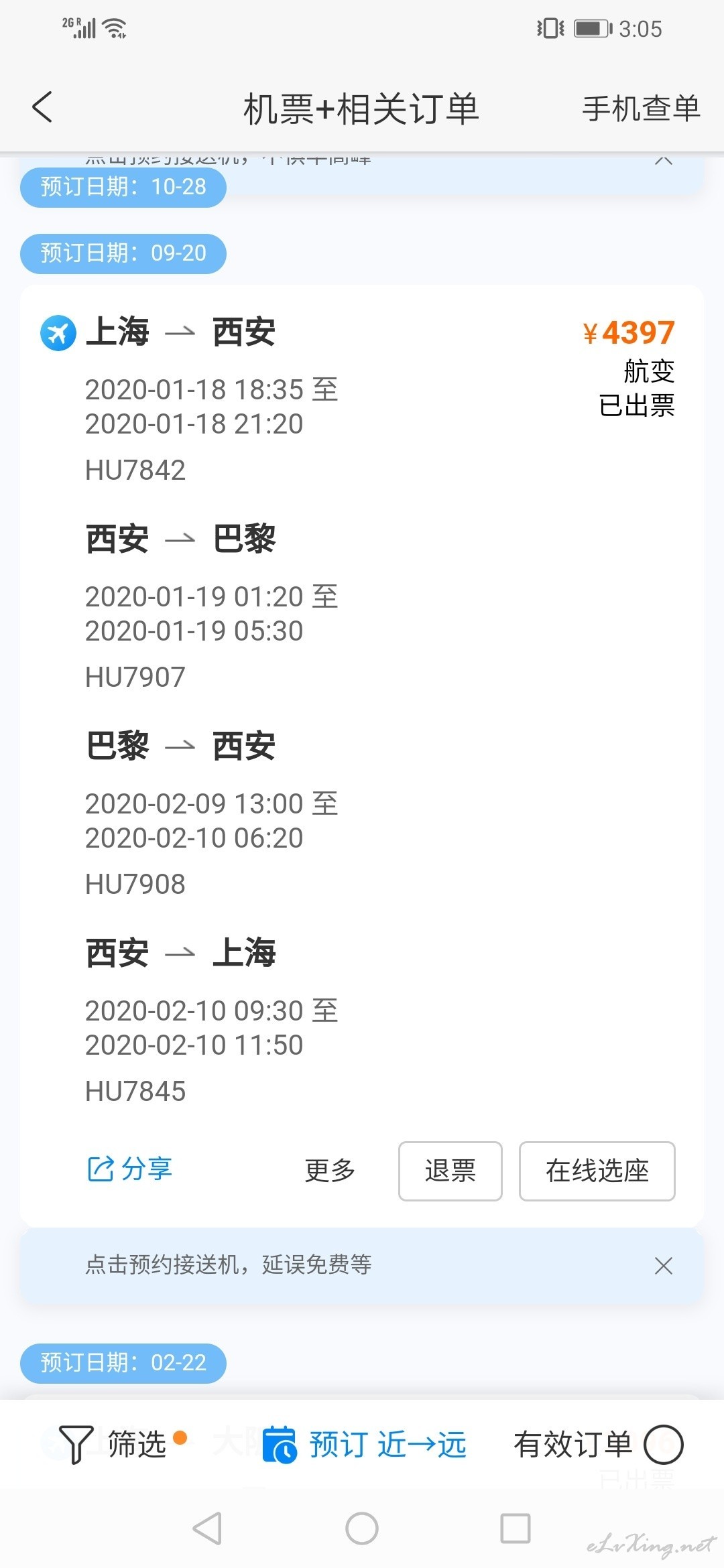Tap the system home button
This screenshot has width=724, height=1568.
362,1529
